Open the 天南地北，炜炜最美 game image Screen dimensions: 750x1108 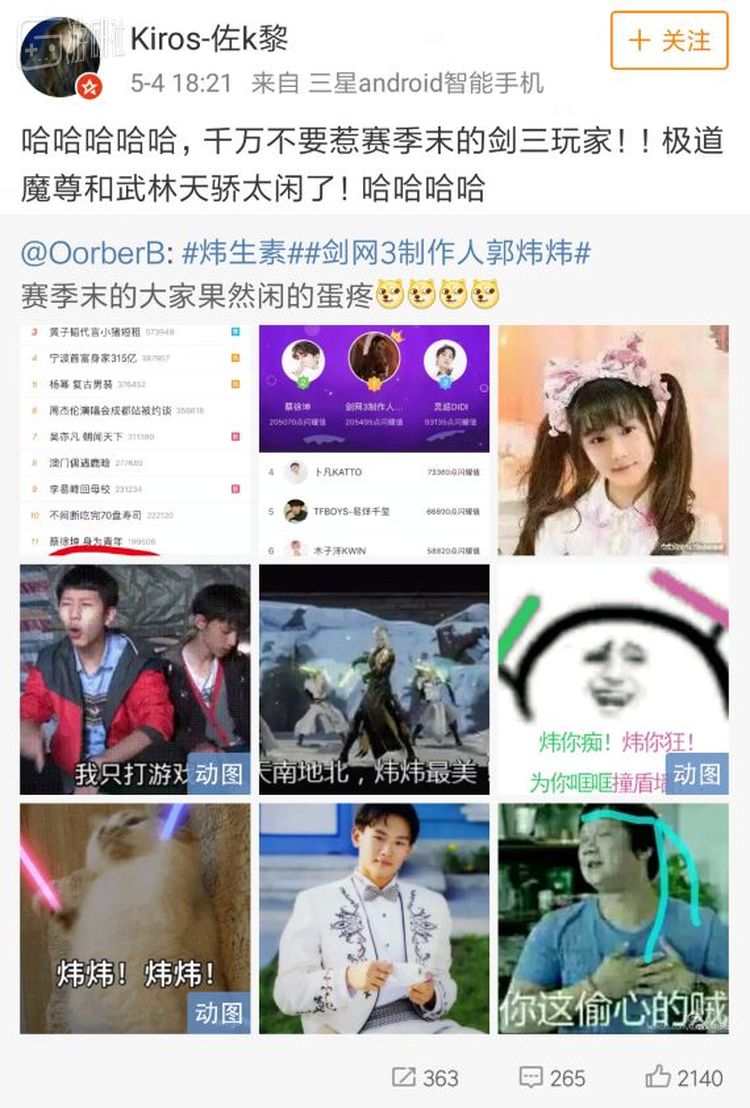click(x=374, y=679)
